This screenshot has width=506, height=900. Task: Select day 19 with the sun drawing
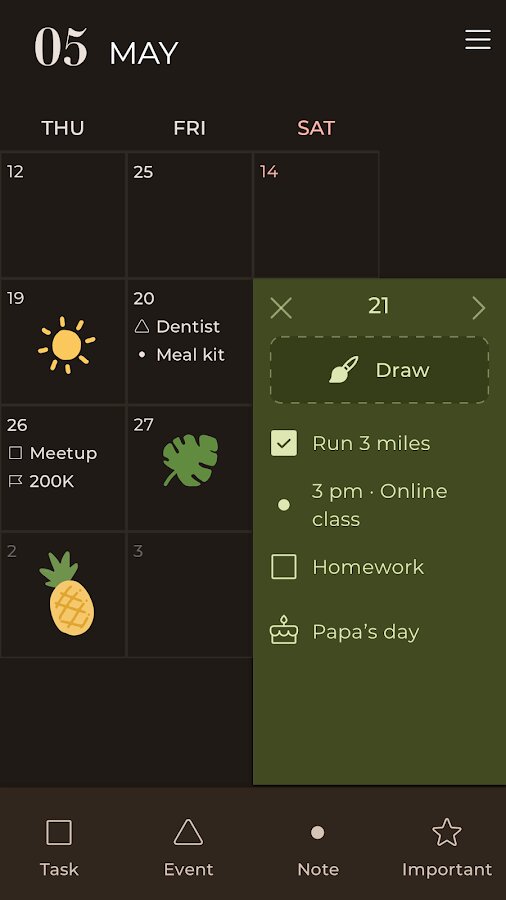63,342
